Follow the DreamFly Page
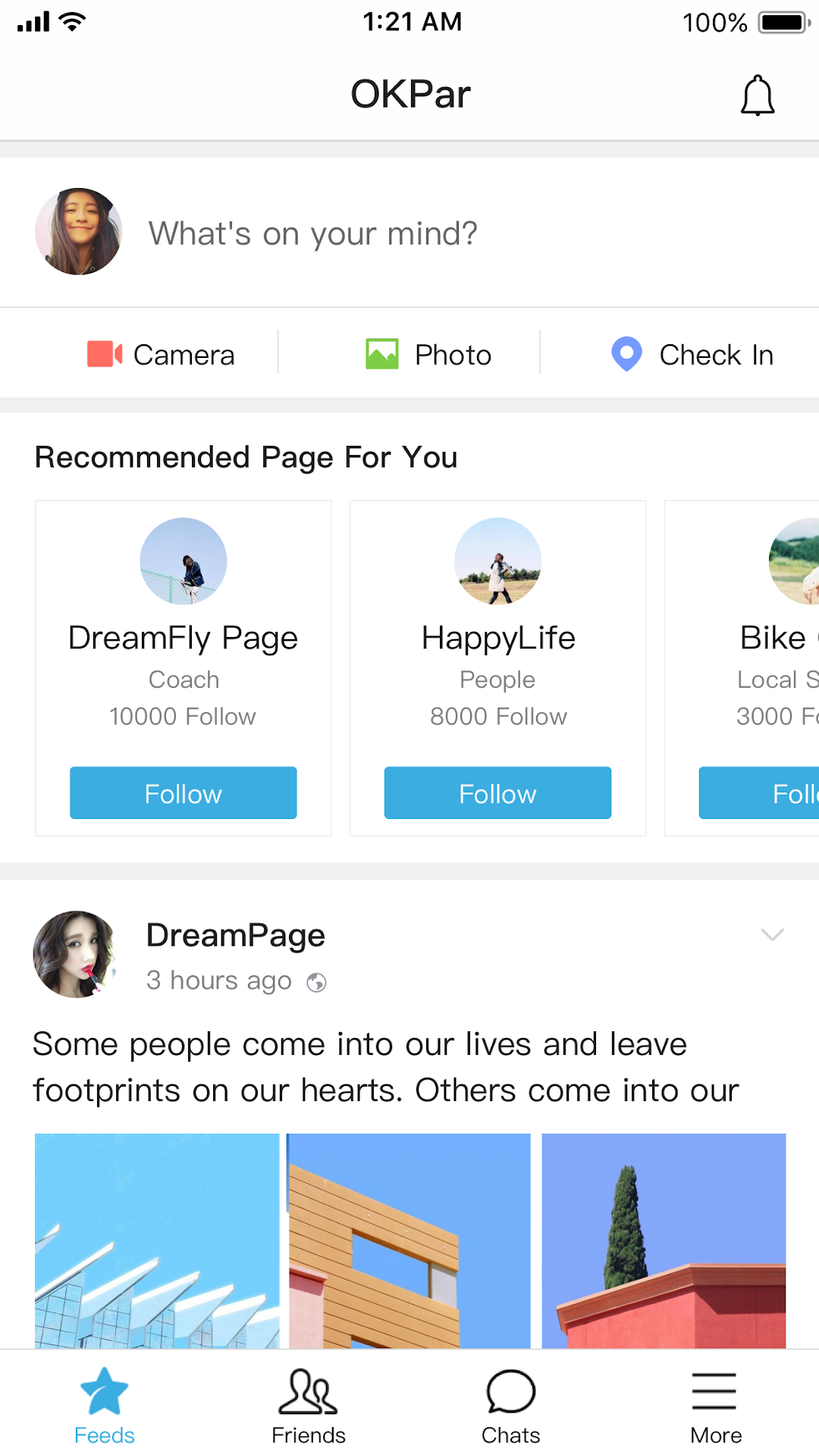The image size is (819, 1456). point(183,793)
